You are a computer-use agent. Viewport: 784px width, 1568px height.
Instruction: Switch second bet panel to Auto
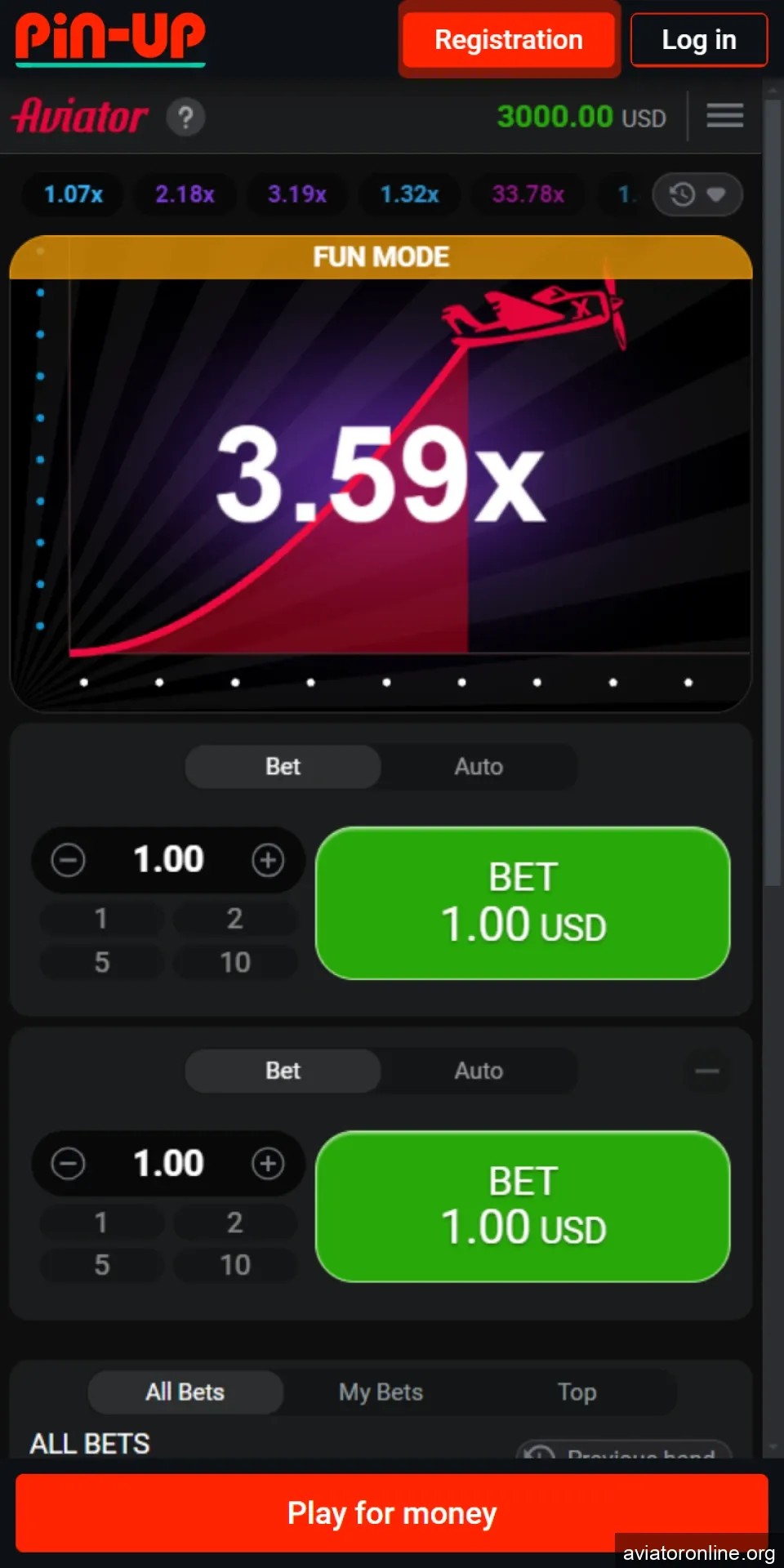tap(479, 1071)
